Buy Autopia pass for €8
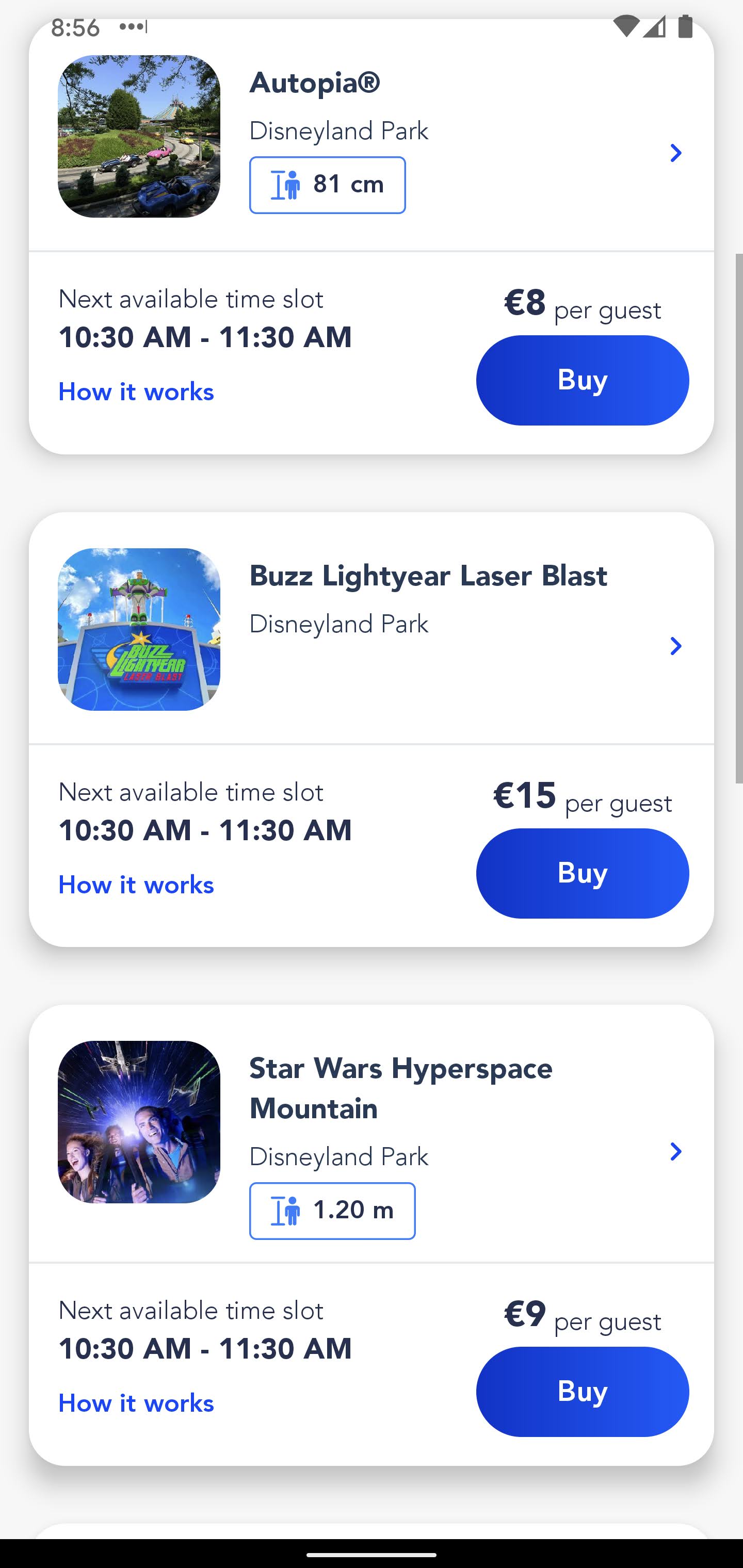 pyautogui.click(x=582, y=381)
